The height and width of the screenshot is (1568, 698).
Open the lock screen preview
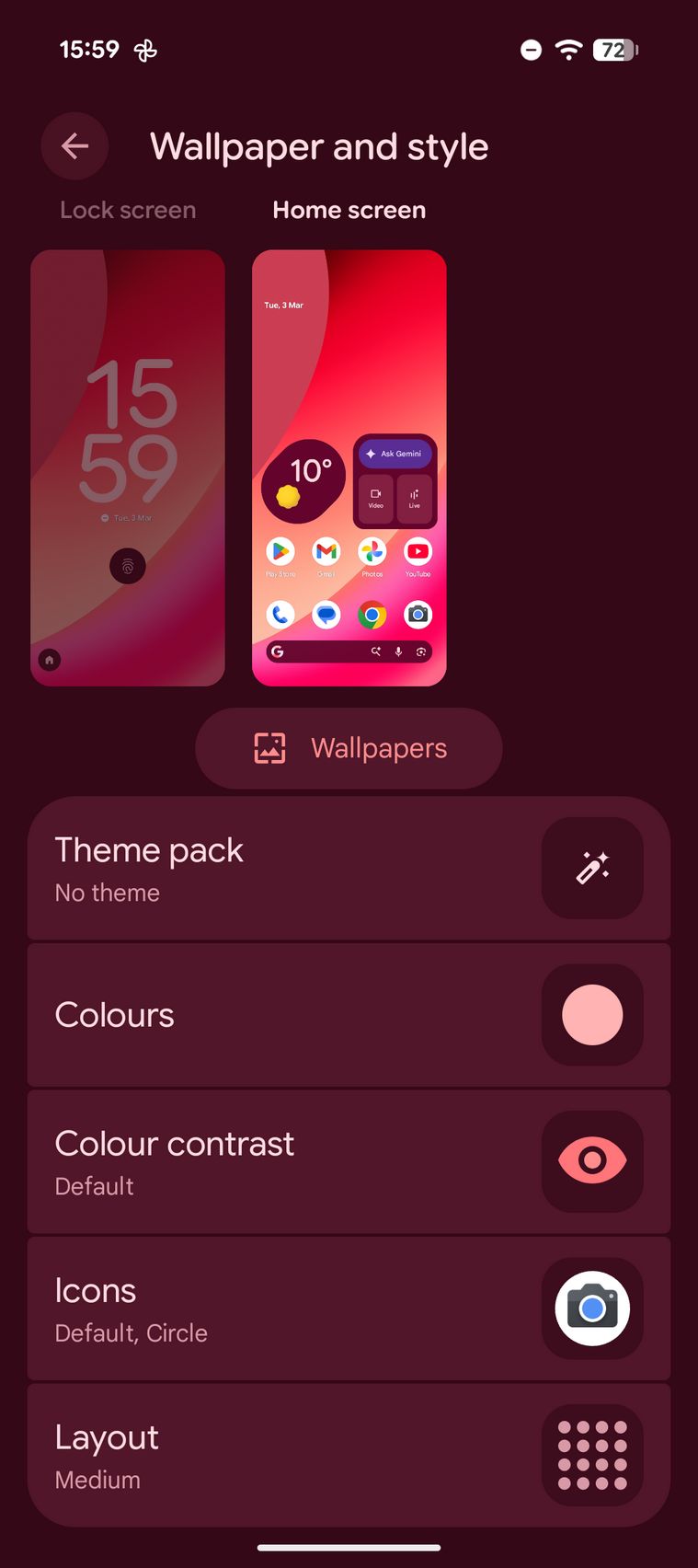click(x=128, y=467)
